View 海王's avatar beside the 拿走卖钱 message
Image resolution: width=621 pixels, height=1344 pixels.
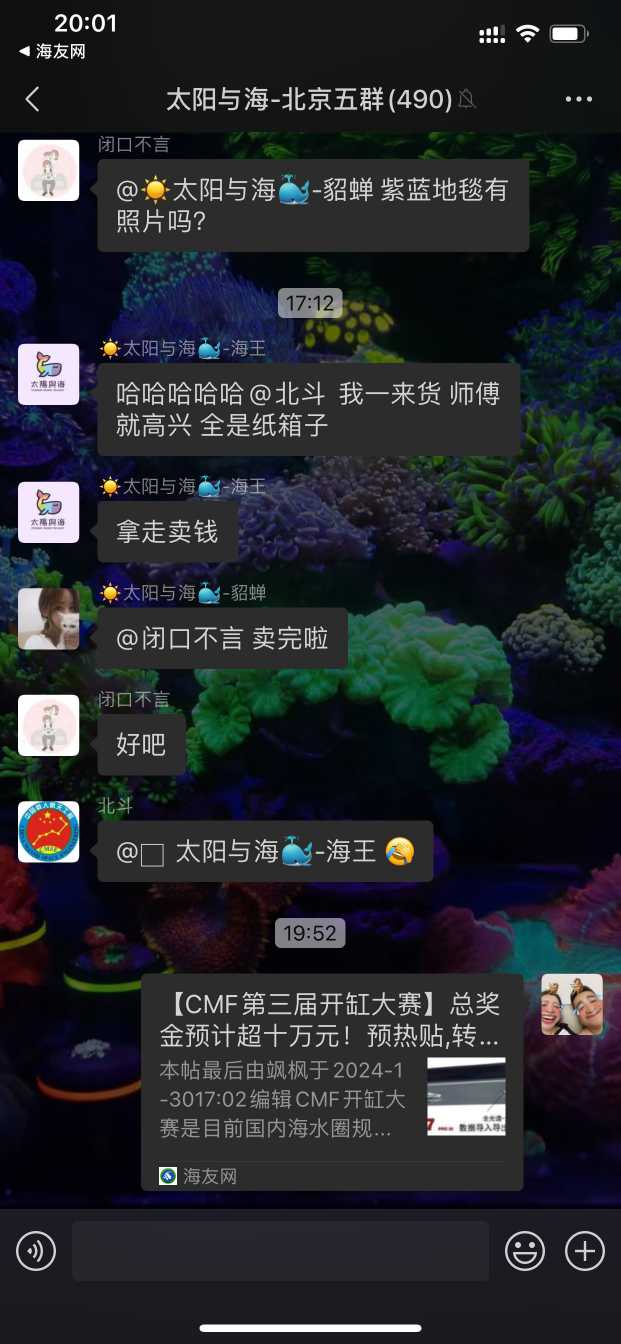48,512
